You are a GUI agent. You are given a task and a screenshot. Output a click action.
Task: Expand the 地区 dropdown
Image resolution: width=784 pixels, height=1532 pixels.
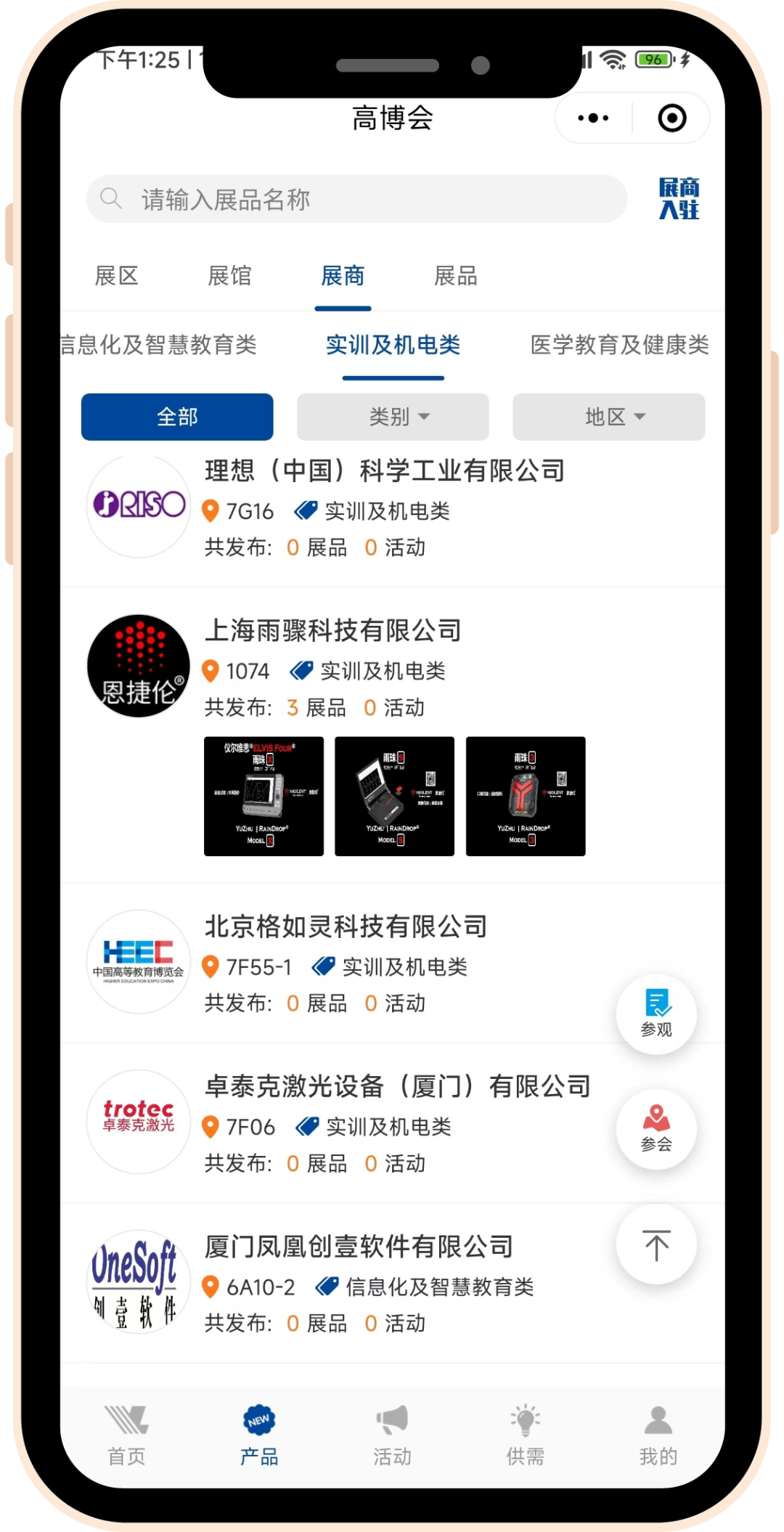[x=608, y=417]
